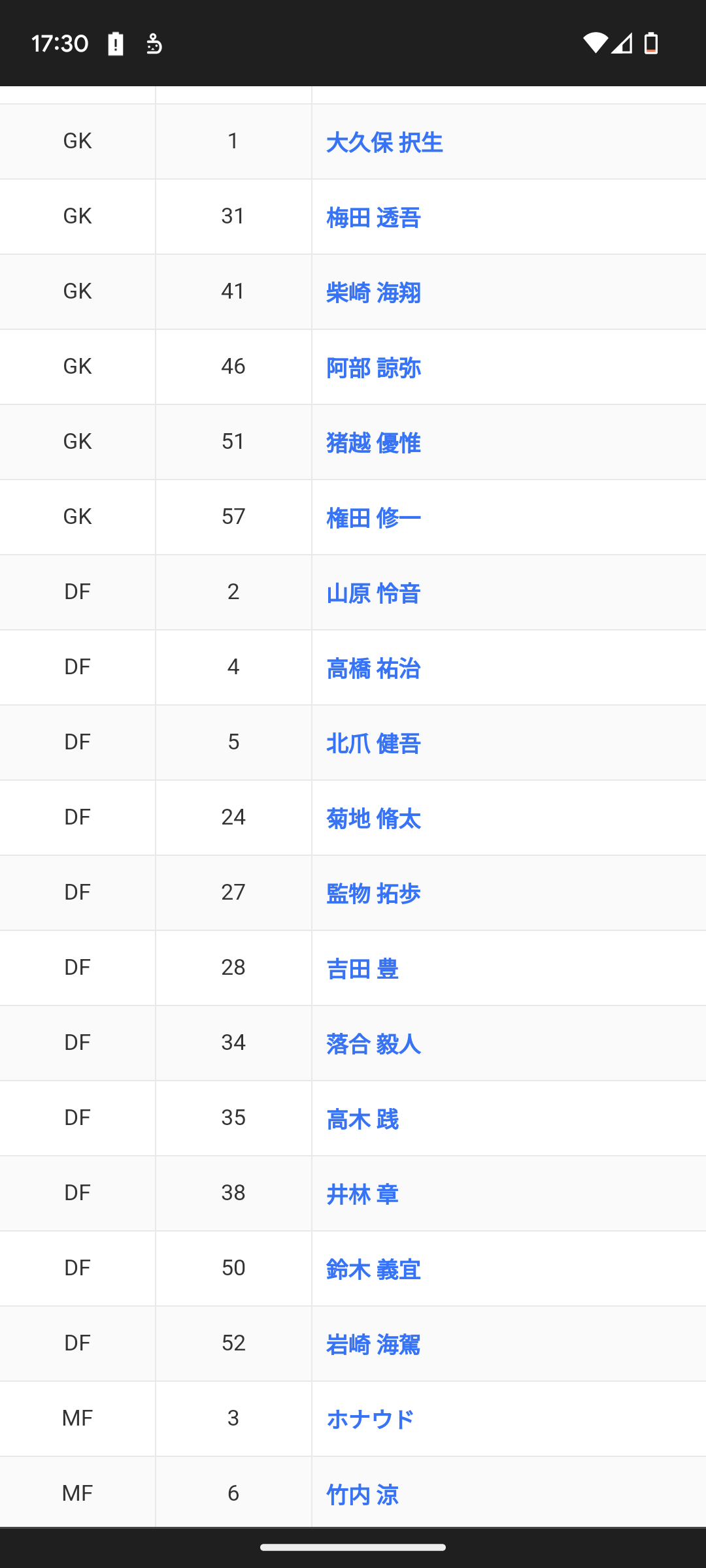Open player link 高木 践

(x=362, y=1119)
